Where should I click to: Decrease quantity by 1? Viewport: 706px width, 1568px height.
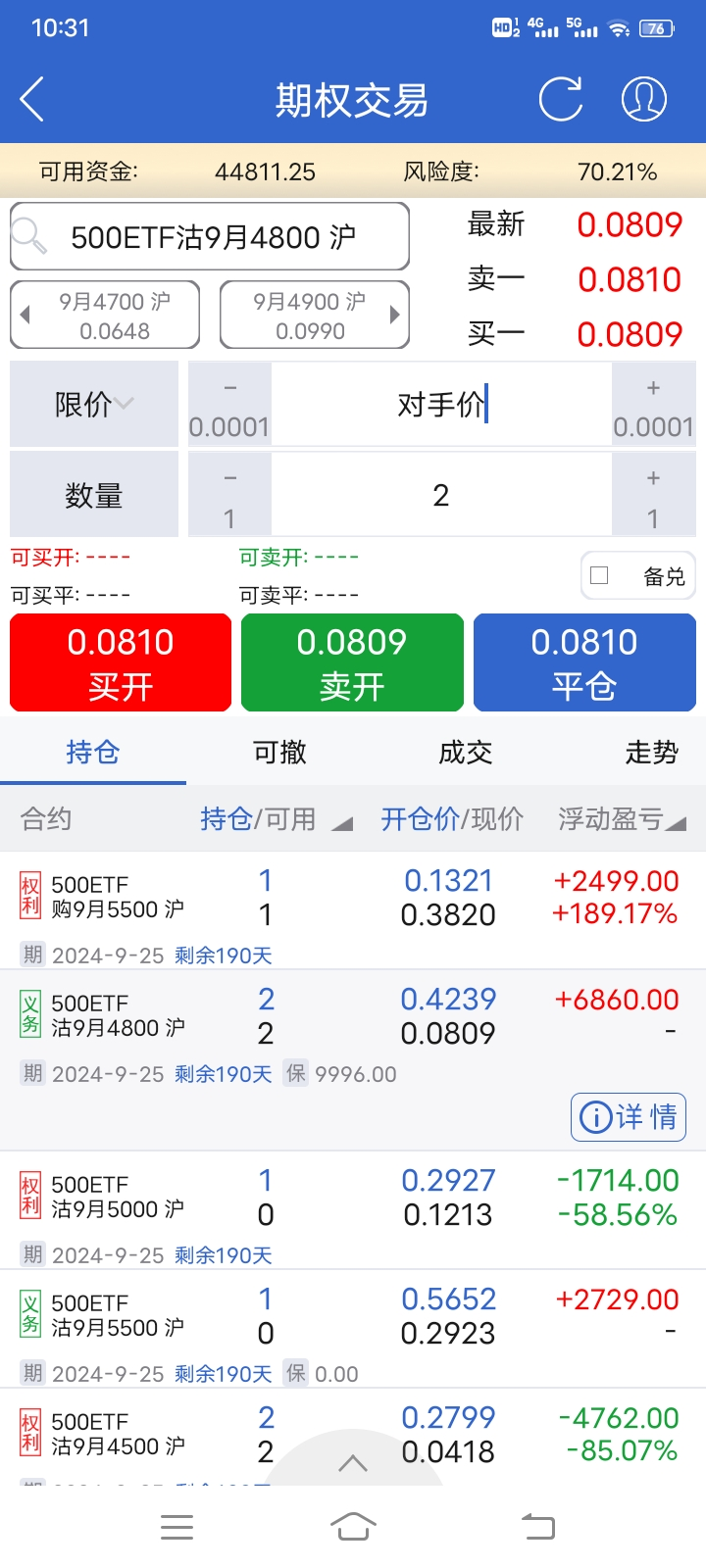click(229, 495)
